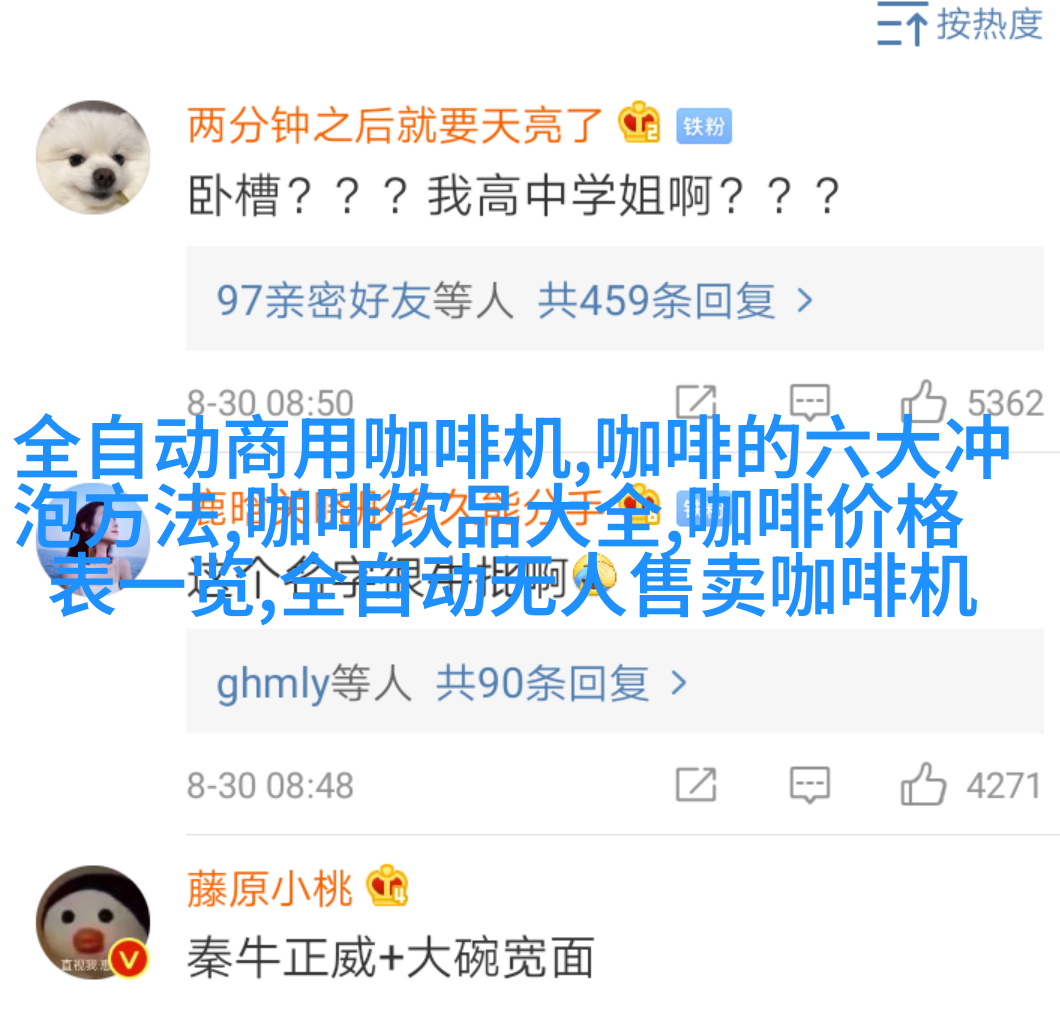The height and width of the screenshot is (1015, 1060).
Task: Share the comment posted at 08:48
Action: tap(696, 785)
